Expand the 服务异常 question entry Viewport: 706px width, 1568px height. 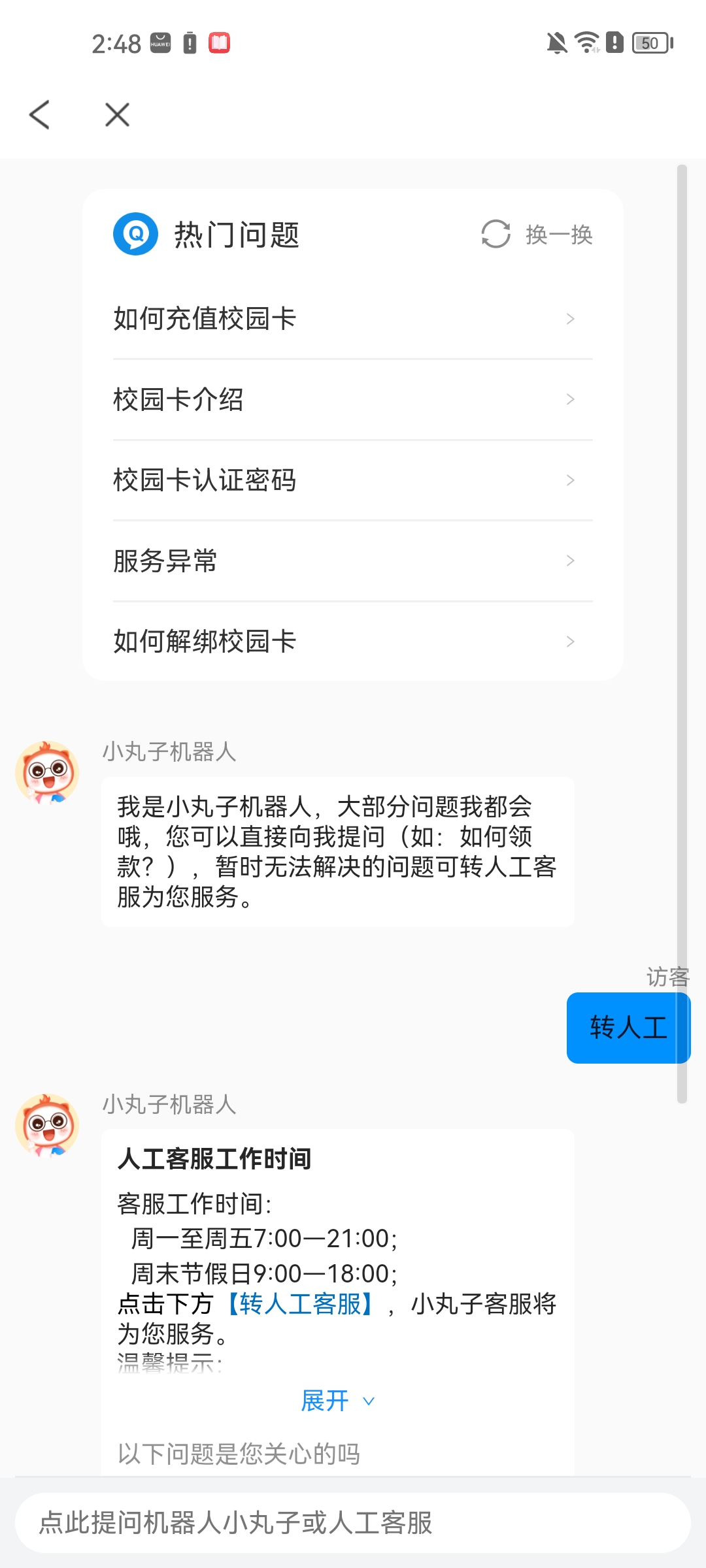click(353, 560)
